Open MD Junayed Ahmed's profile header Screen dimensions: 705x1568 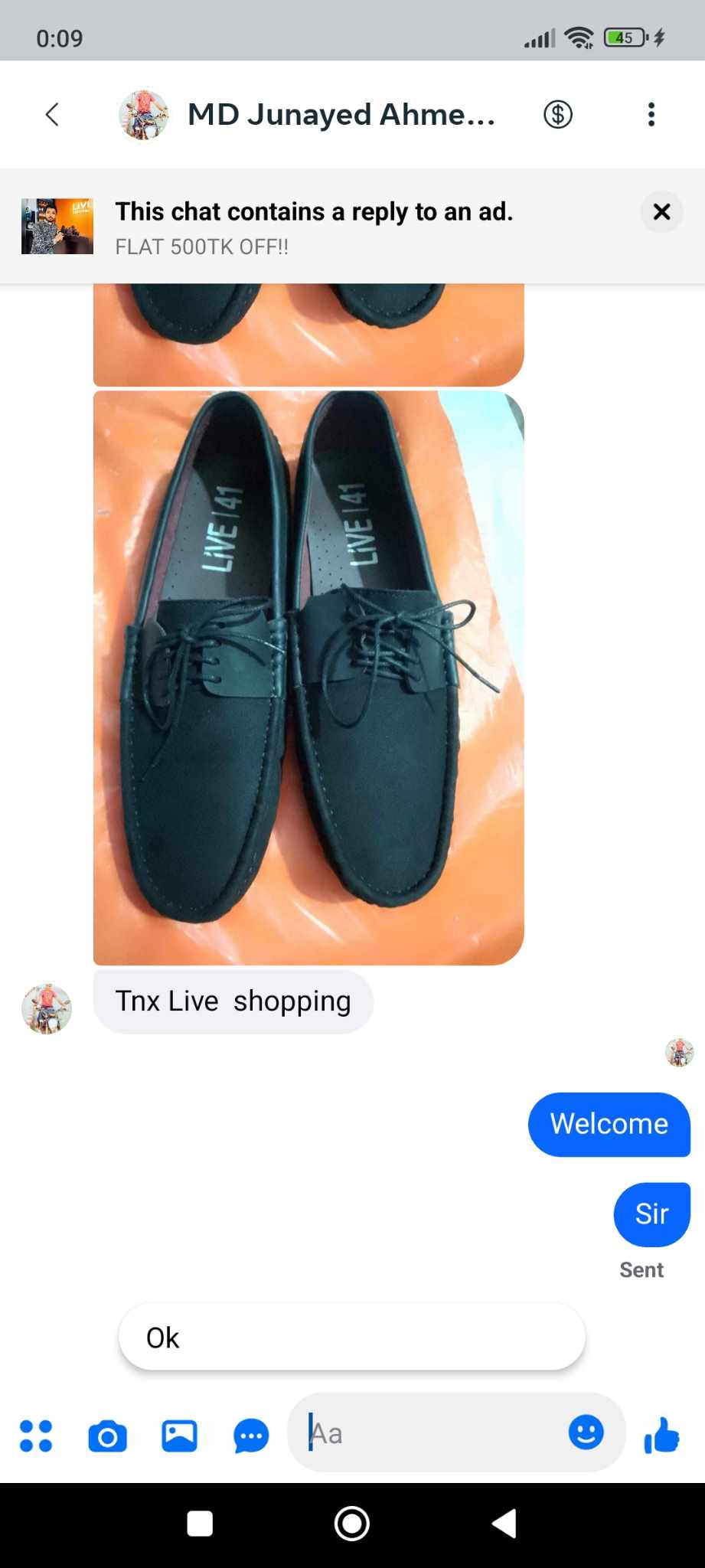(x=341, y=115)
